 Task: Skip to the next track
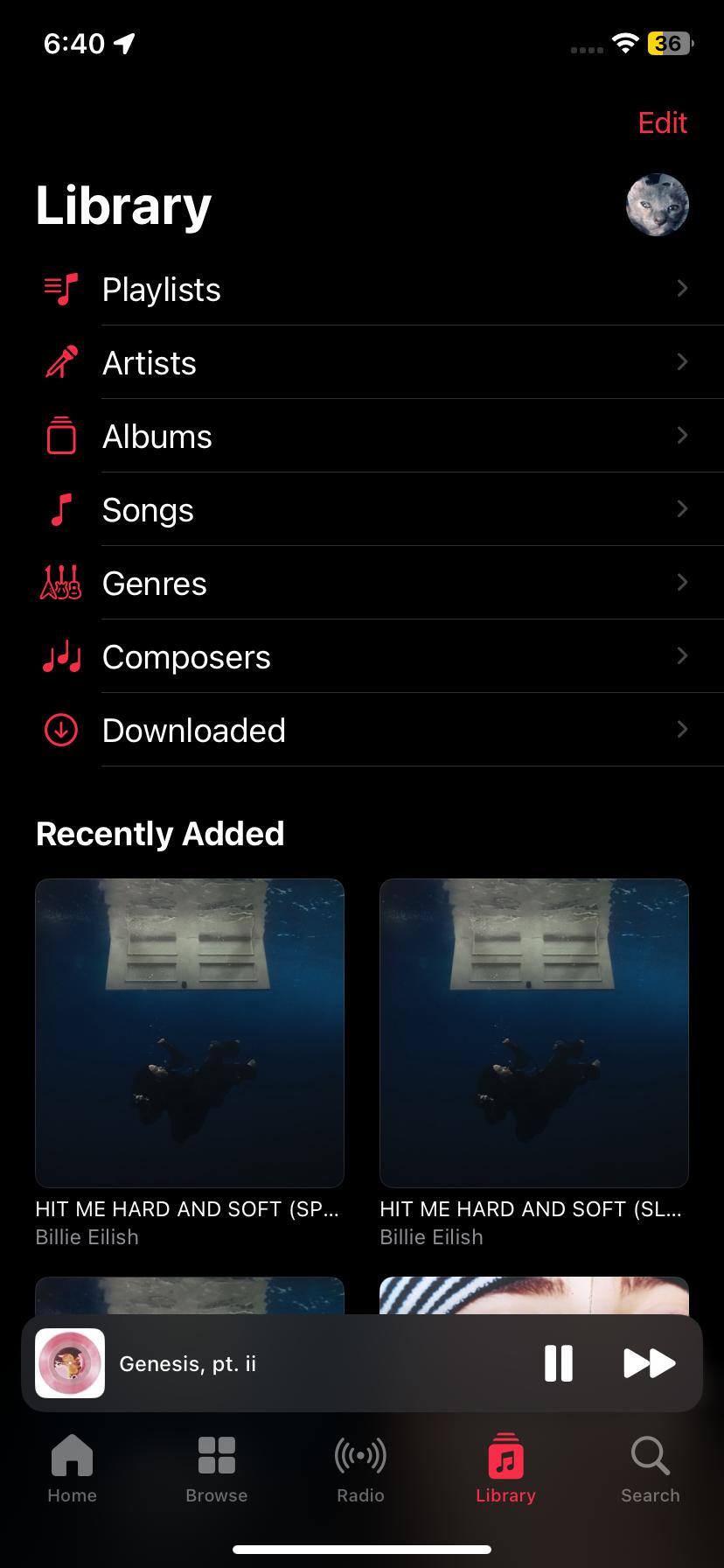[649, 1363]
